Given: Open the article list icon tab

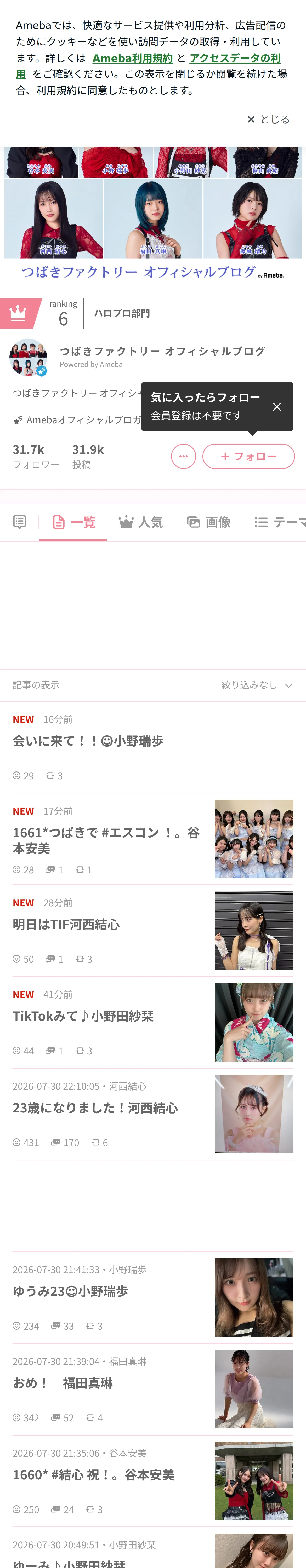Looking at the screenshot, I should click(x=20, y=522).
